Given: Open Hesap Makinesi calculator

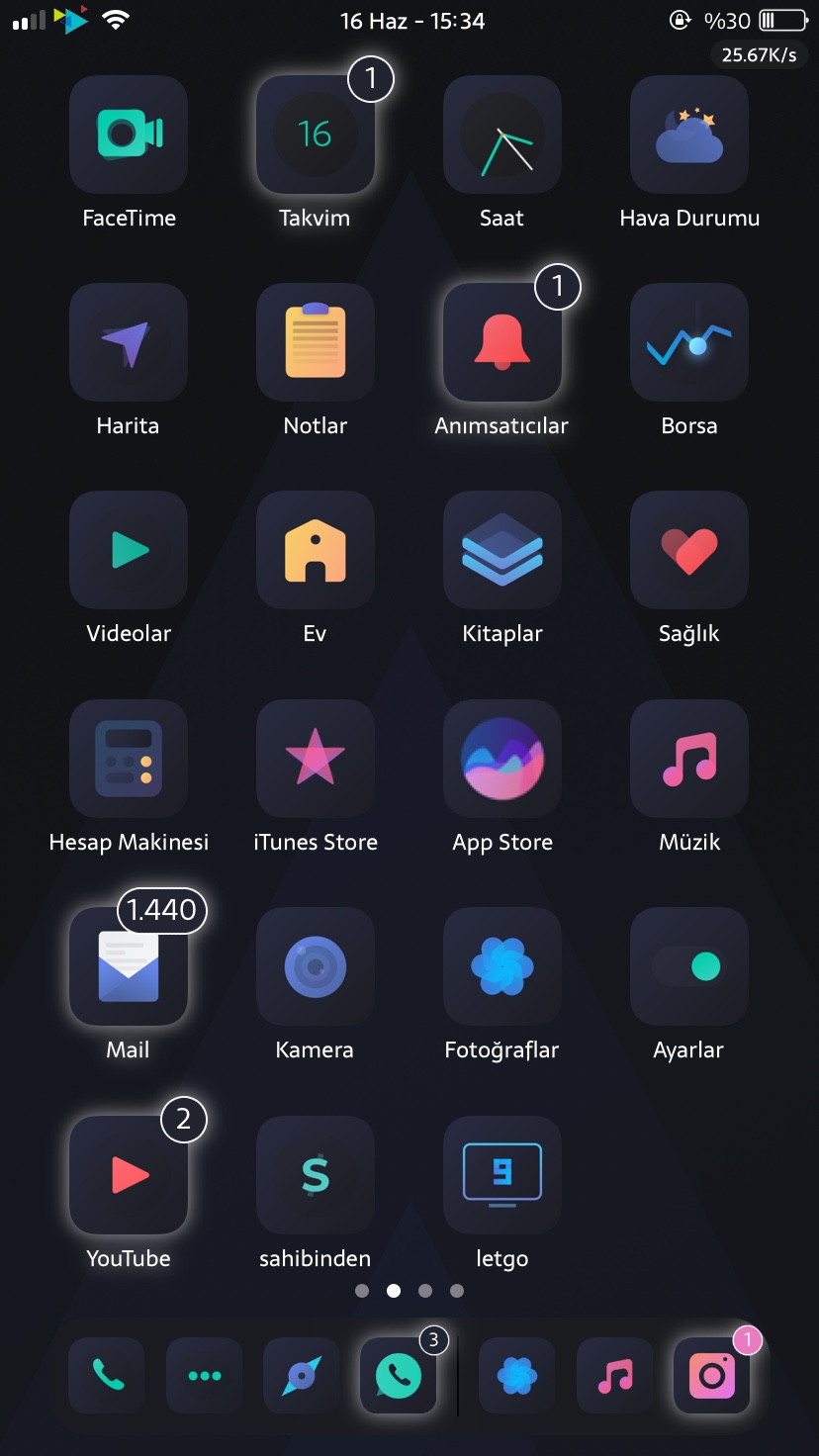Looking at the screenshot, I should pyautogui.click(x=129, y=759).
